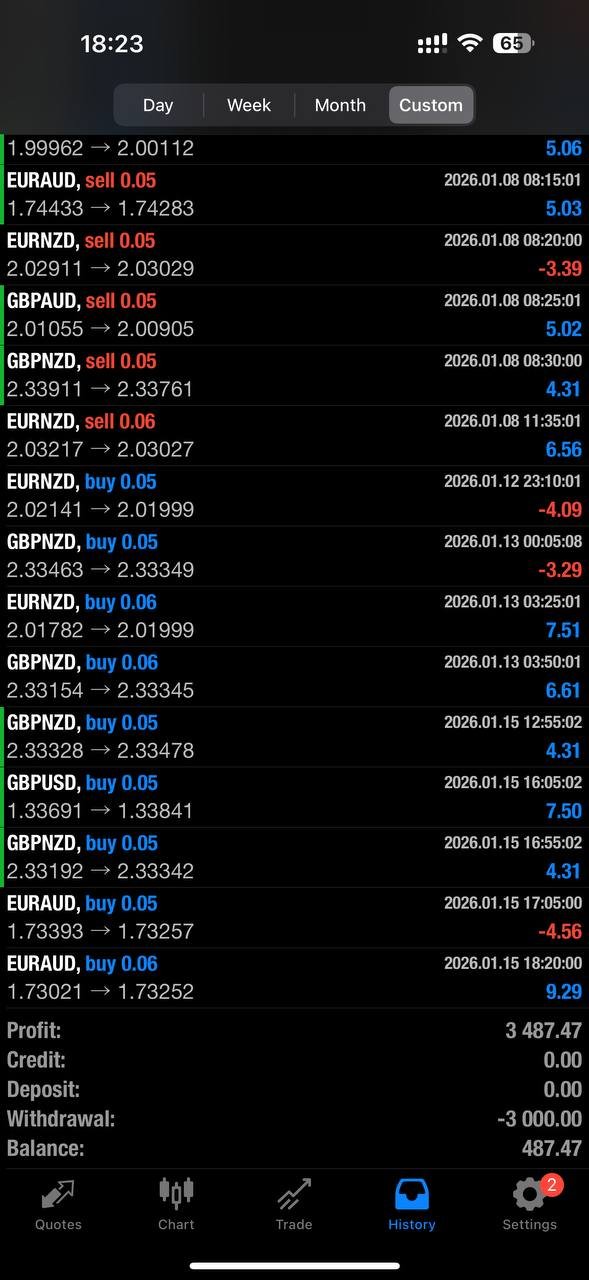Open Settings from the tab bar
This screenshot has height=1280, width=589.
(529, 1204)
